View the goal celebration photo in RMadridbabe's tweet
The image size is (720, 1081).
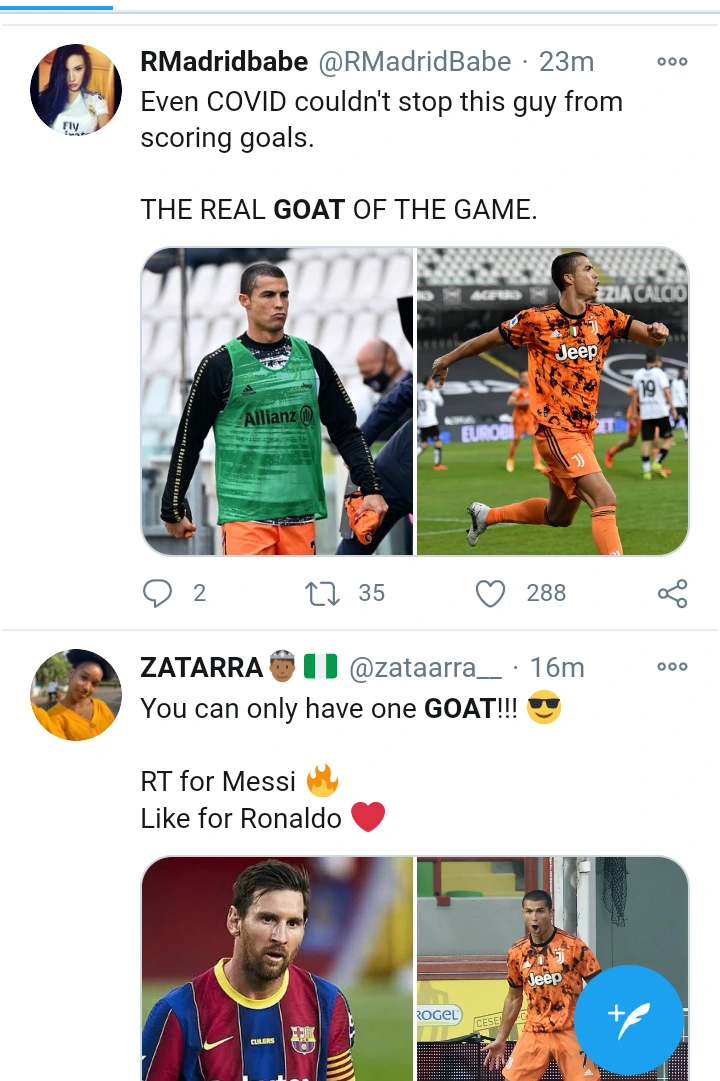click(553, 401)
